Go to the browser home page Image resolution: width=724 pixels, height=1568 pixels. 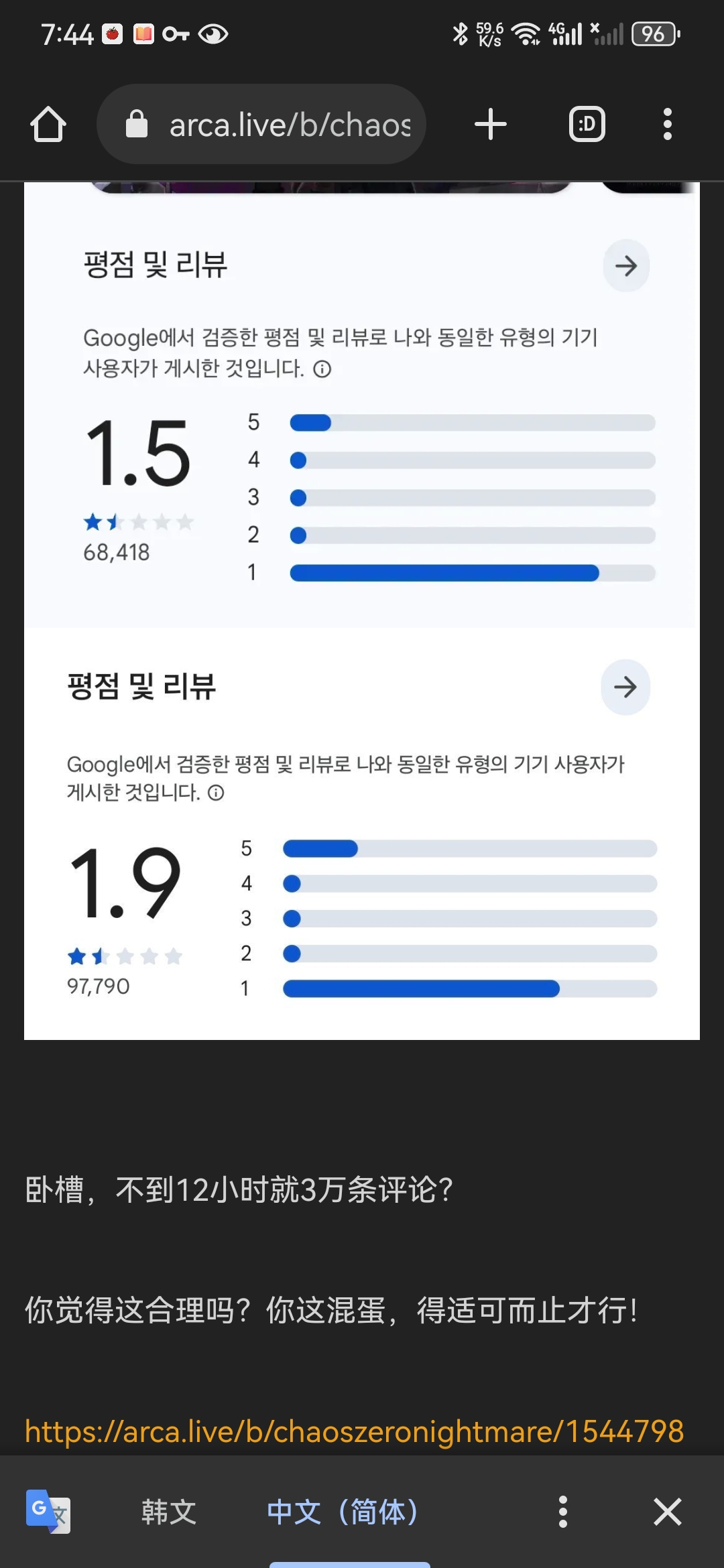pos(48,125)
